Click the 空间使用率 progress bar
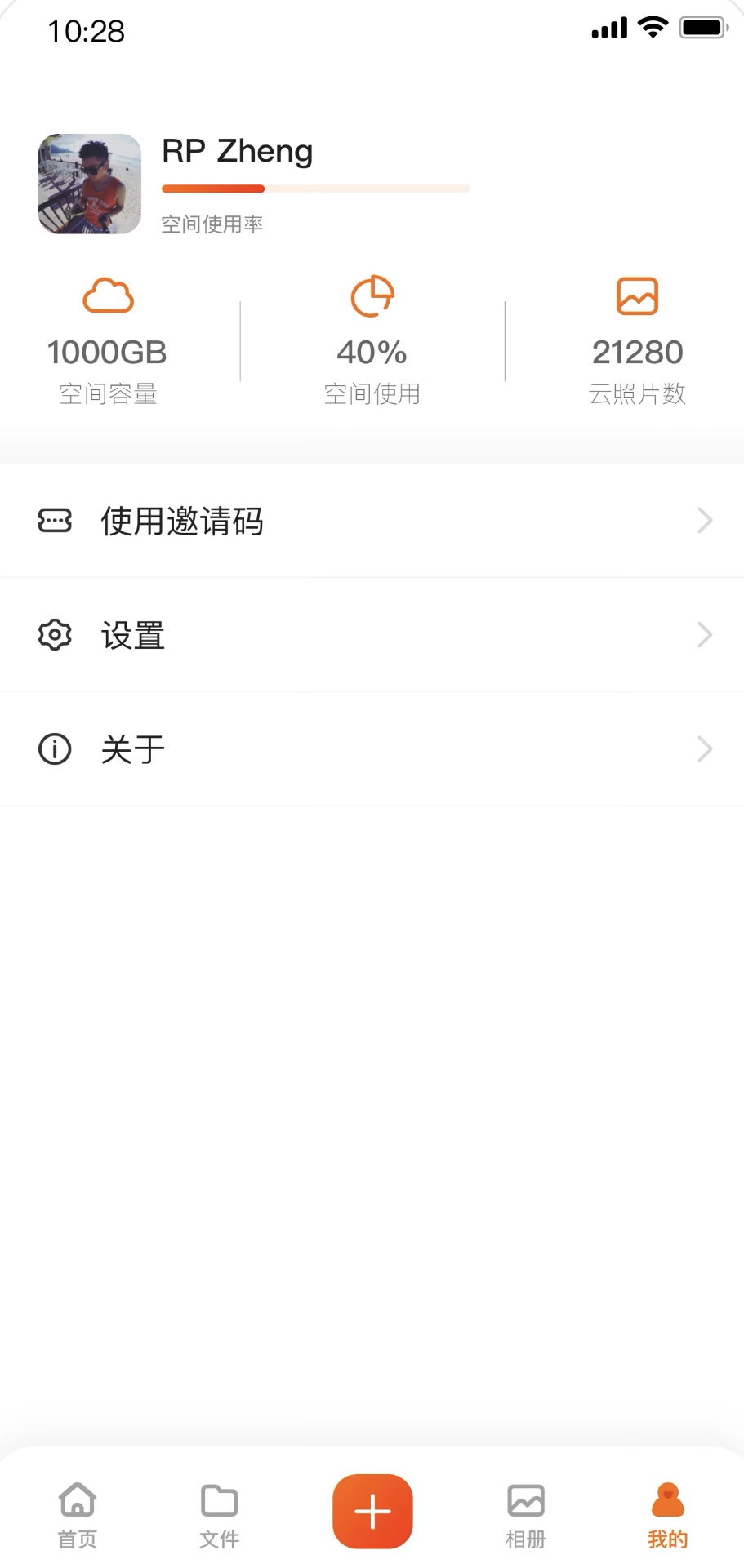This screenshot has width=744, height=1568. tap(315, 189)
